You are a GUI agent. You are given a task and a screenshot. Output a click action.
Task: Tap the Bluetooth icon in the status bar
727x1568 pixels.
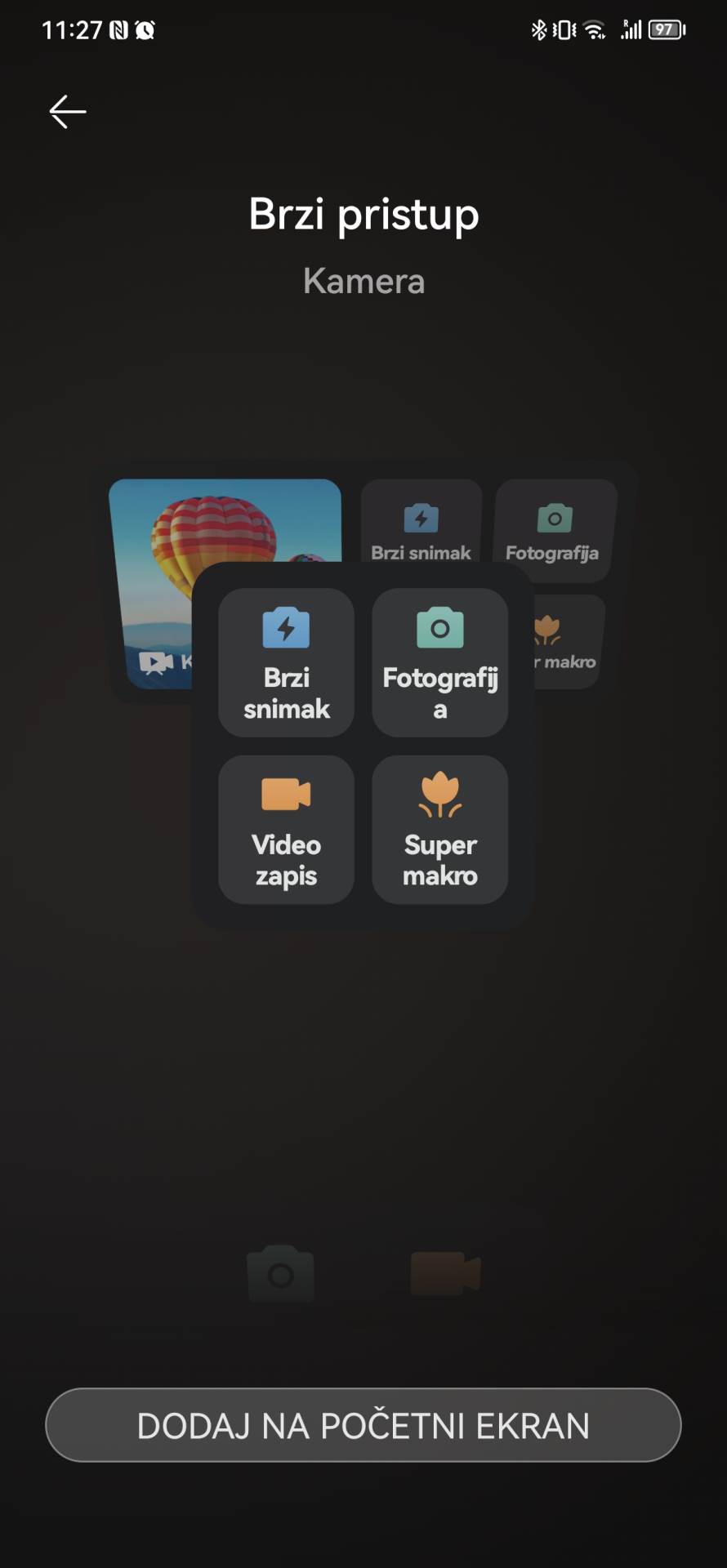[x=539, y=29]
